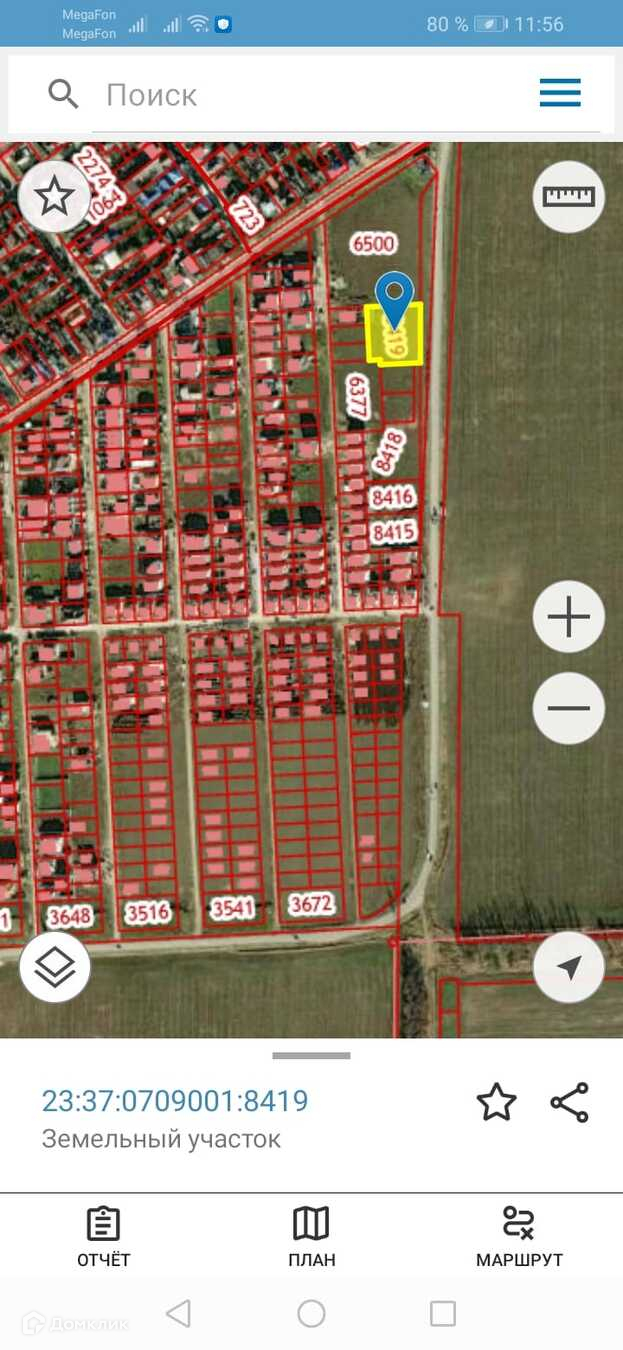Open cadastral number 23:37:0709001:8419 link
This screenshot has width=623, height=1350.
click(x=175, y=1101)
